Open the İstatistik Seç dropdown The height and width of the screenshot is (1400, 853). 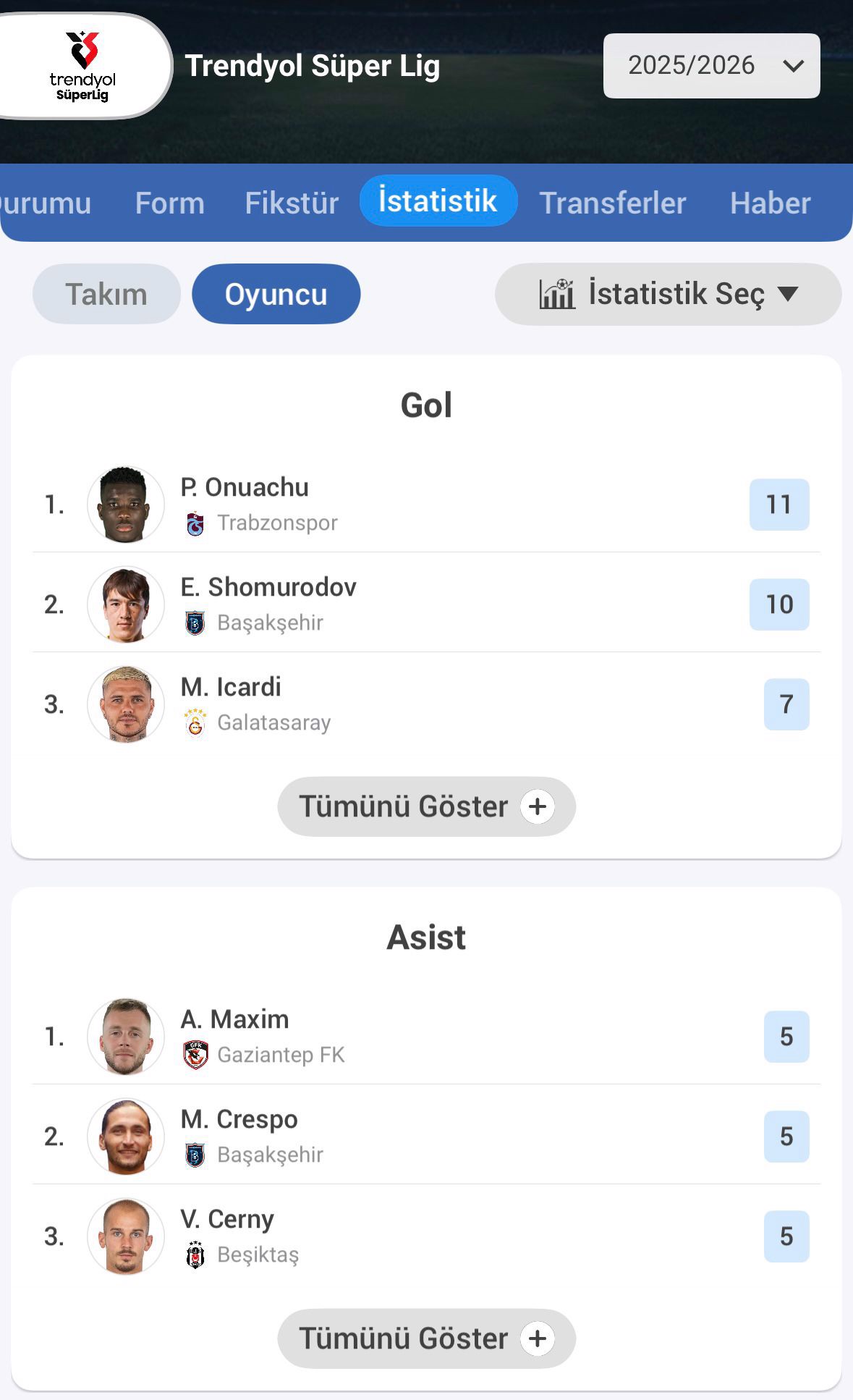[668, 295]
